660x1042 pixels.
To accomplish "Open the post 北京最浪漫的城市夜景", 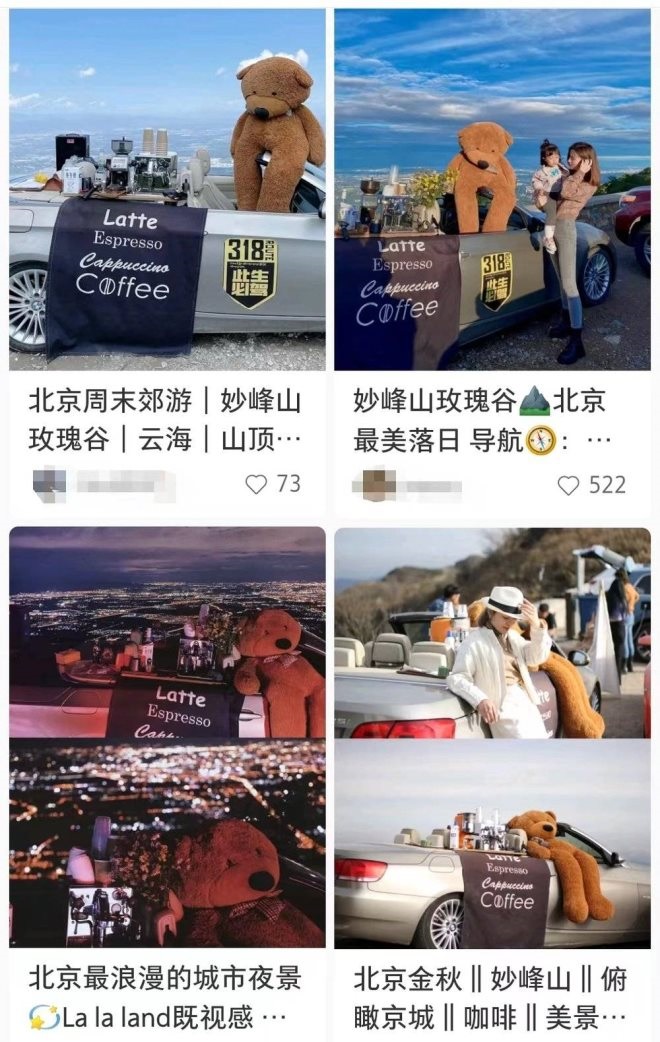I will pyautogui.click(x=167, y=737).
